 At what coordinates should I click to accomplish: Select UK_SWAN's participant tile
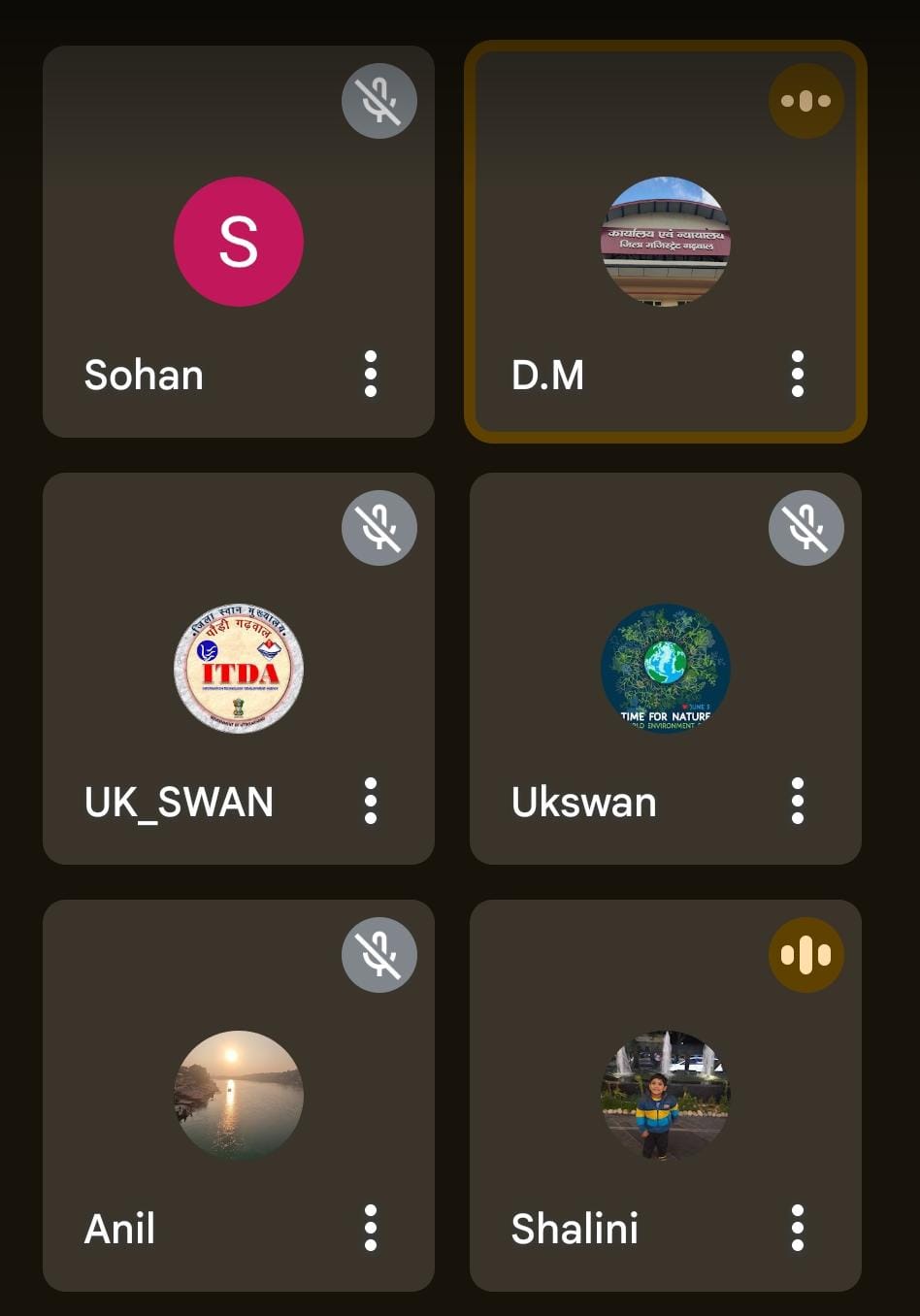238,669
